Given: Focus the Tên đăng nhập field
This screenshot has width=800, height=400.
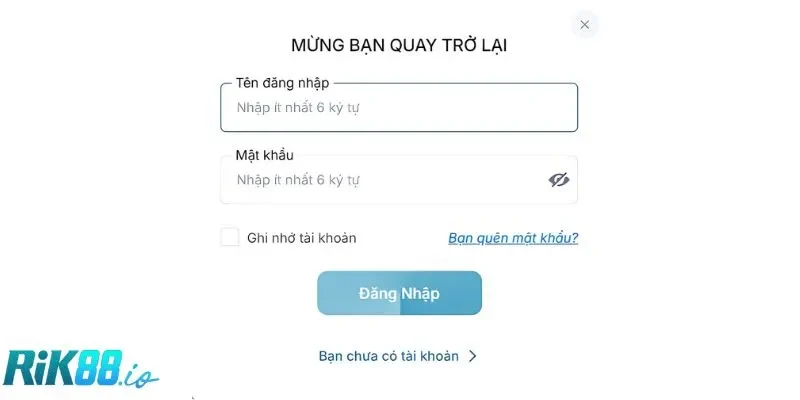Looking at the screenshot, I should [x=398, y=108].
